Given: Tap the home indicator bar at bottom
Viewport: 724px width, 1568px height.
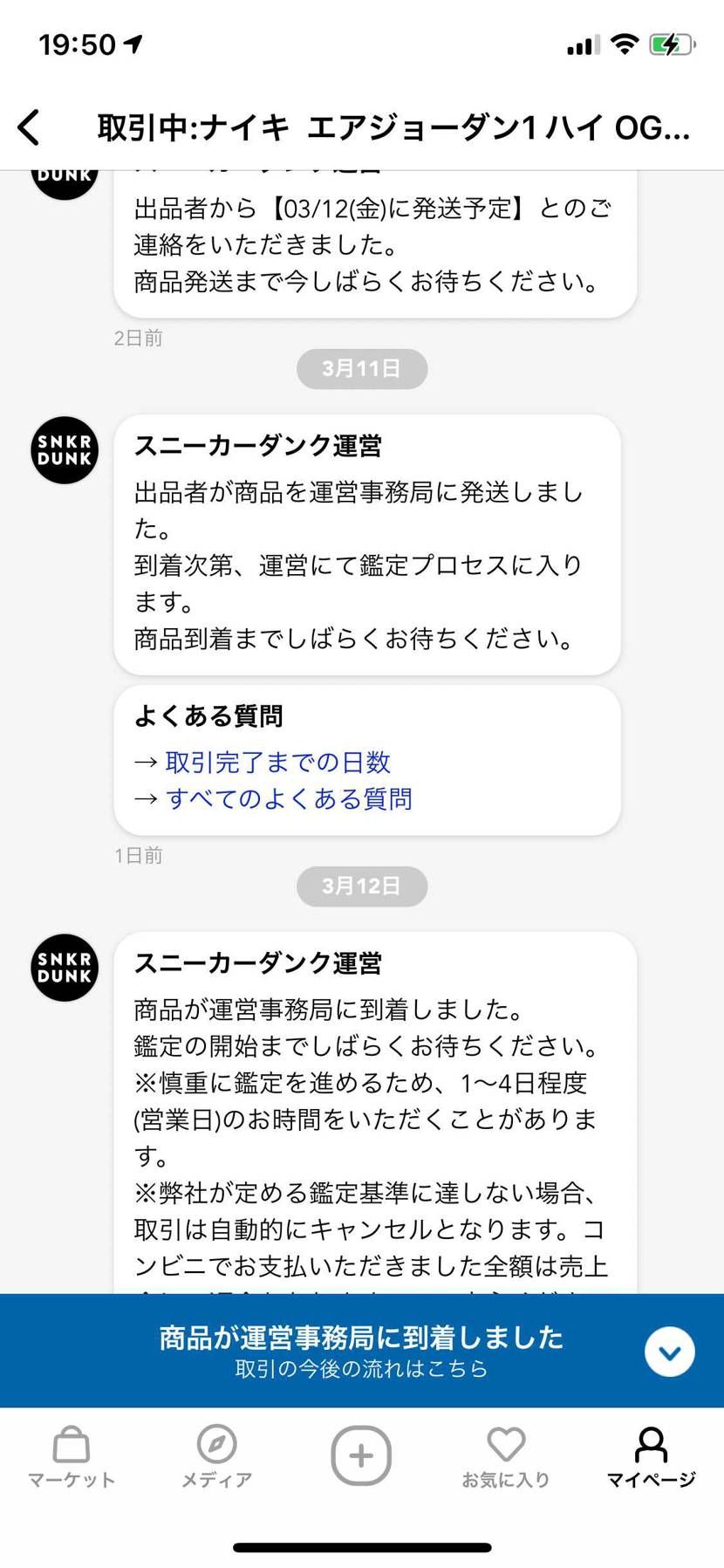Looking at the screenshot, I should tap(361, 1544).
